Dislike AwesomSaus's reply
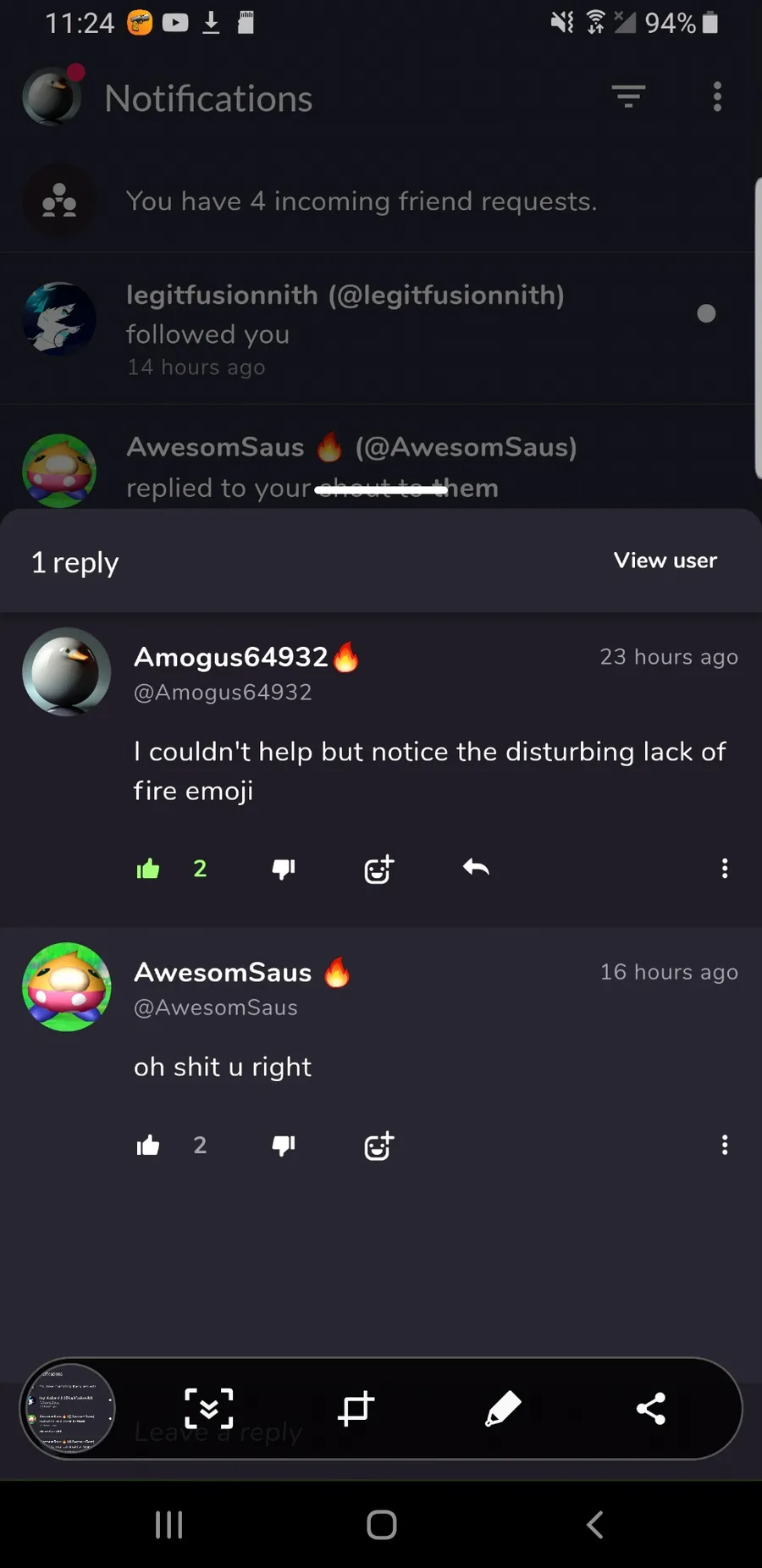The width and height of the screenshot is (762, 1568). coord(284,1146)
